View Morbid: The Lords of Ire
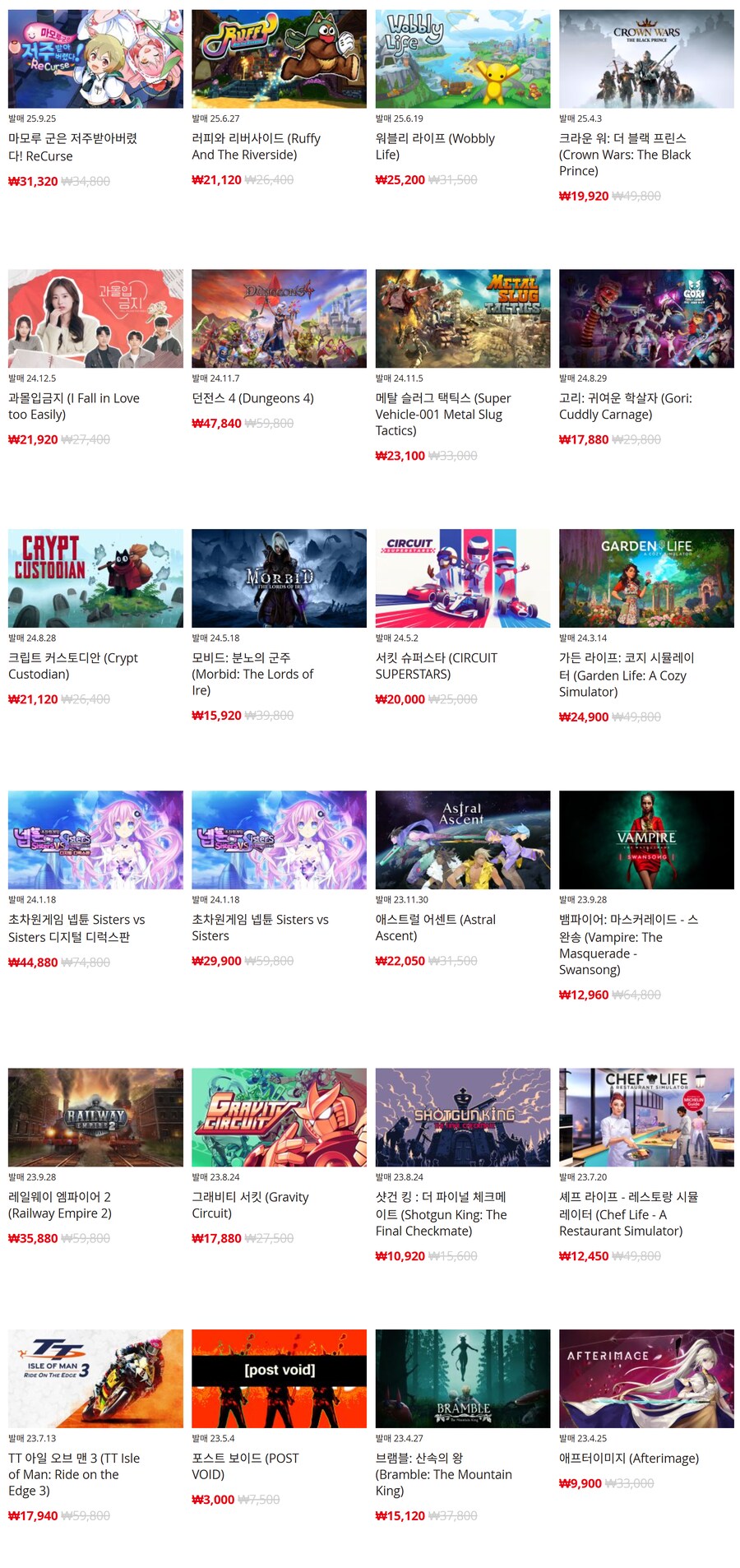This screenshot has height=1568, width=740. pyautogui.click(x=279, y=578)
